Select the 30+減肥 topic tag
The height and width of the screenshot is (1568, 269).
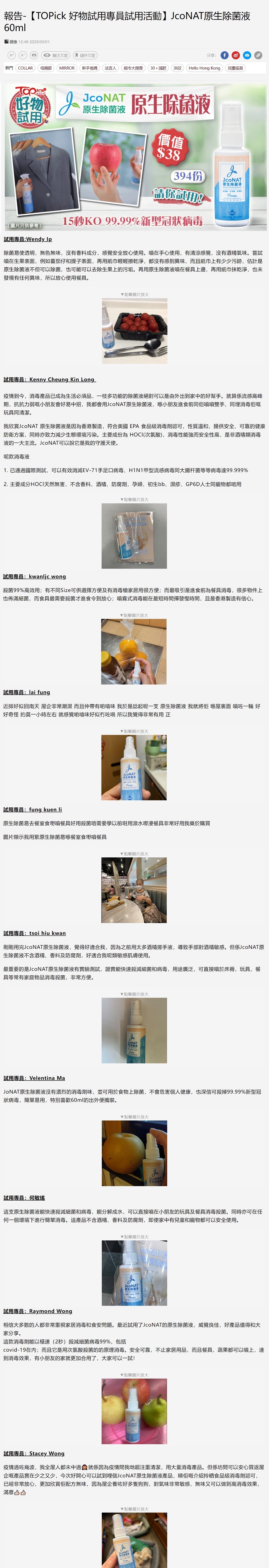pyautogui.click(x=158, y=68)
